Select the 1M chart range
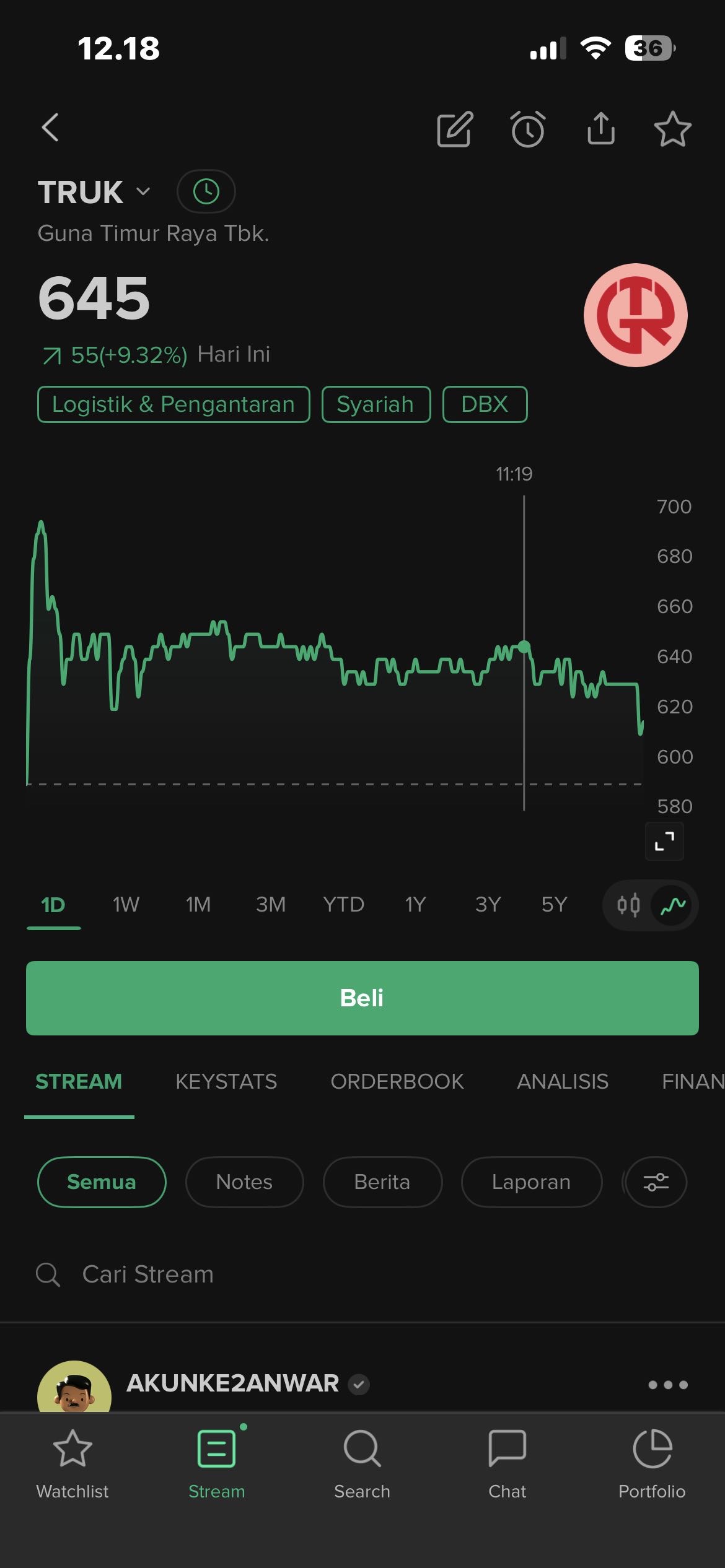The width and height of the screenshot is (725, 1568). (198, 905)
